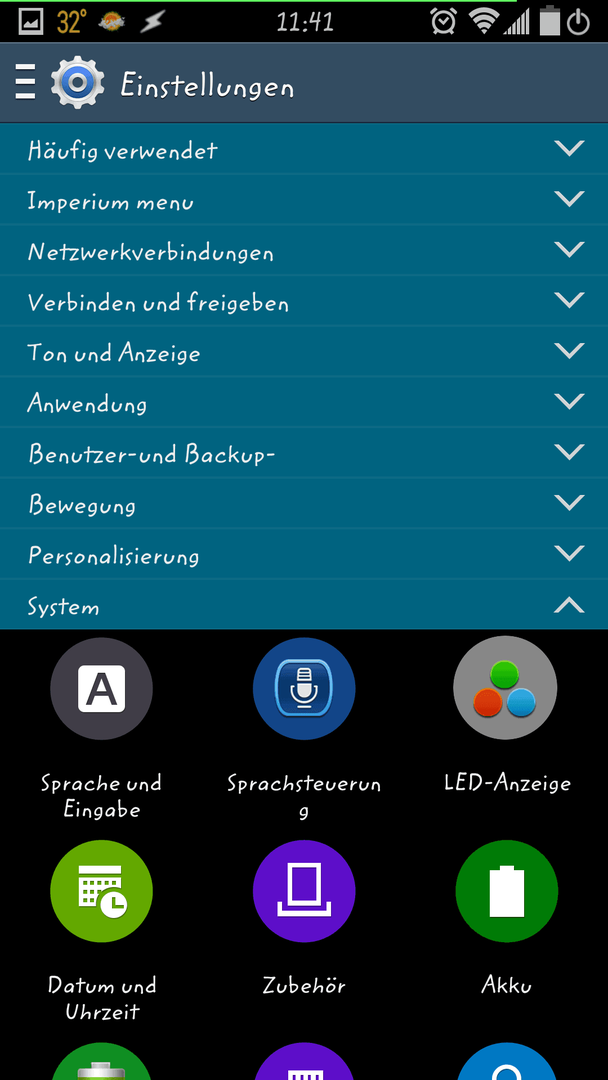
Task: Open Zubehör settings
Action: pos(304,920)
